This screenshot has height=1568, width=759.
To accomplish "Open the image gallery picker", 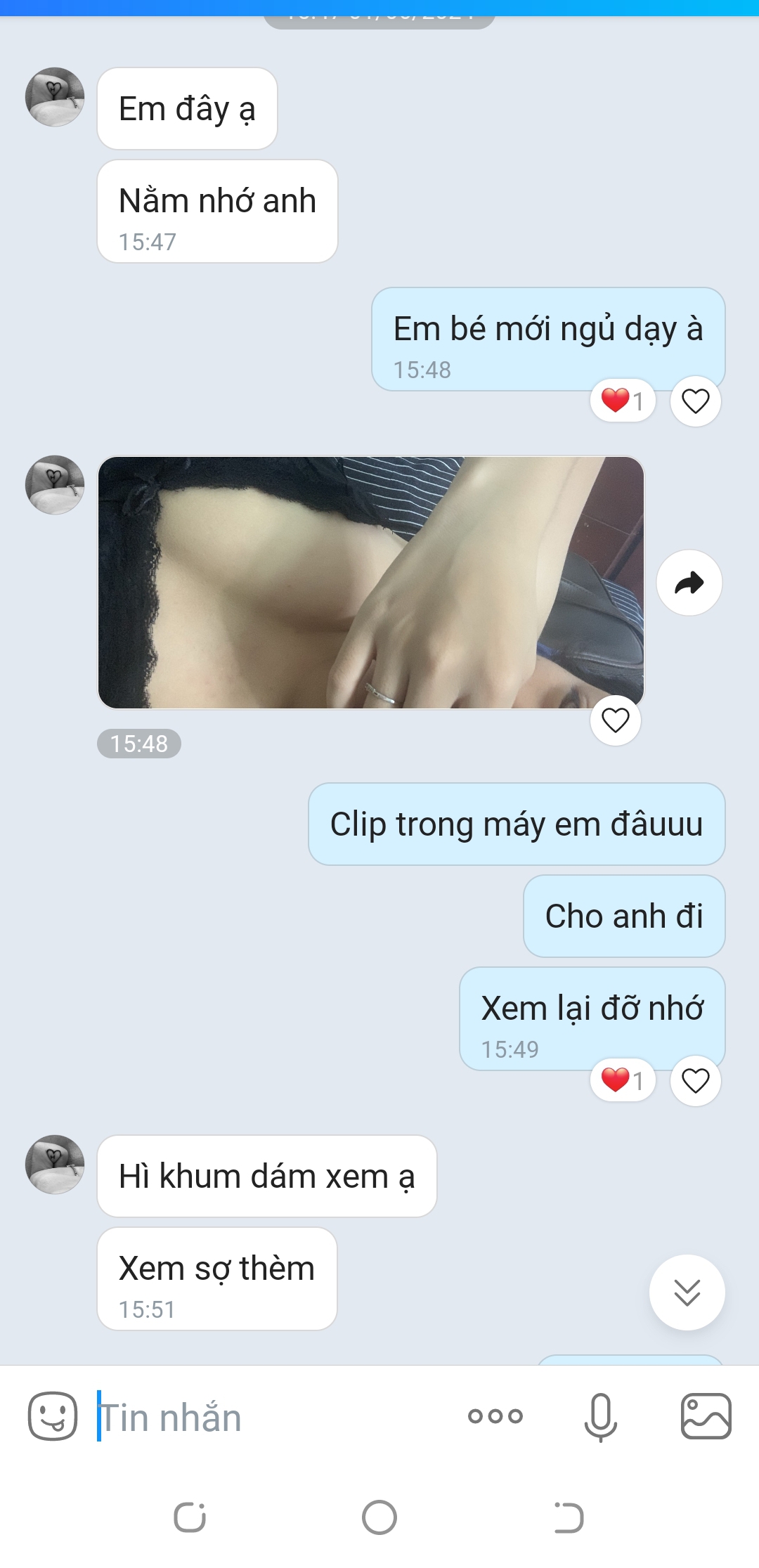I will tap(706, 1416).
